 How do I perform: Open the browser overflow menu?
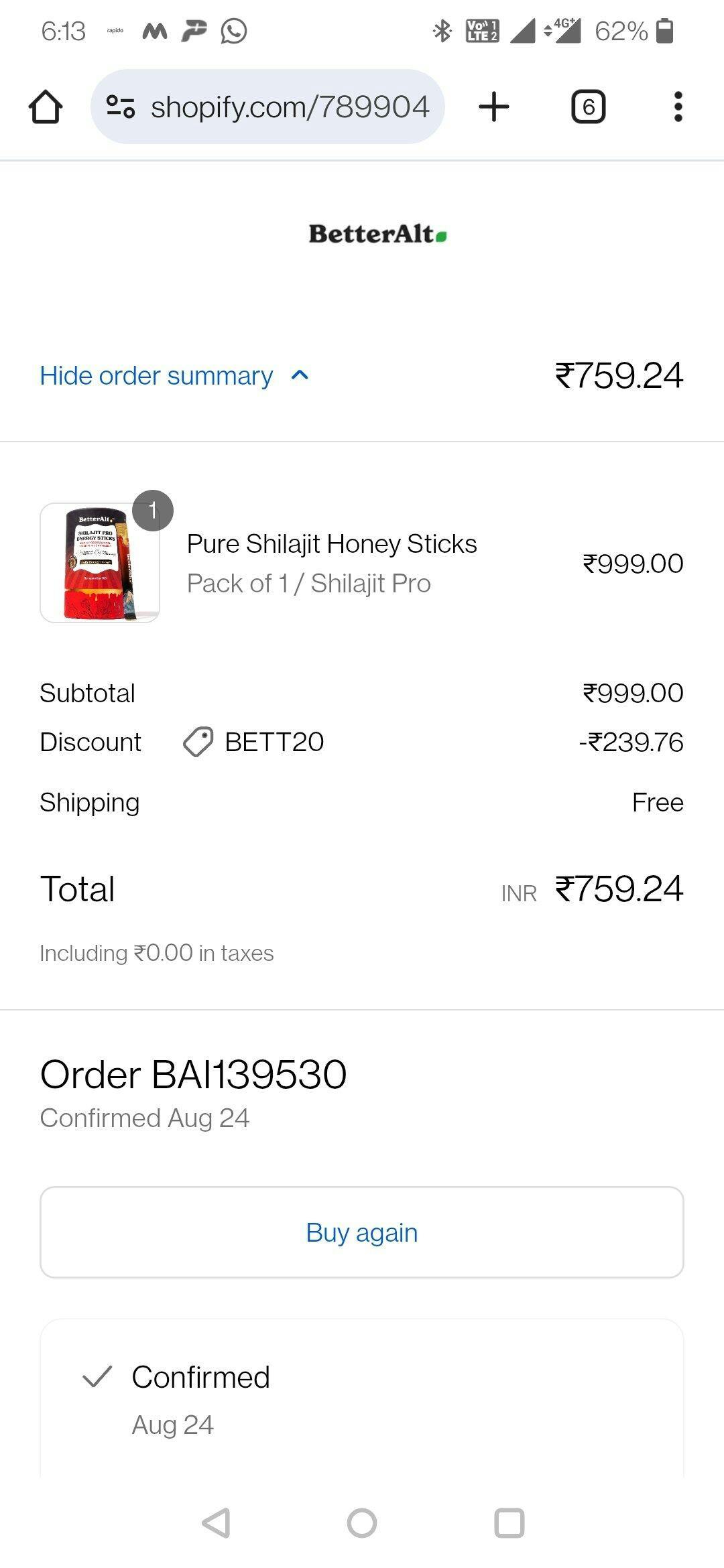click(x=678, y=107)
